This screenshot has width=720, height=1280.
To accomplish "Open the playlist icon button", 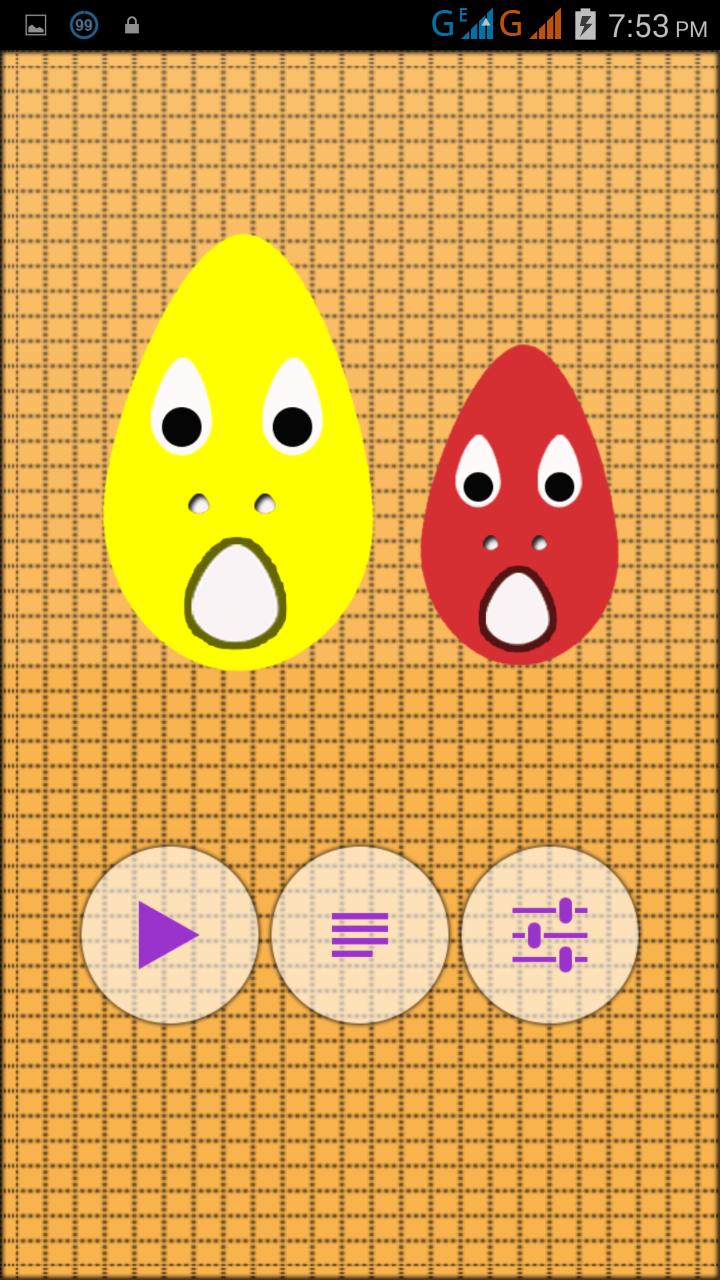I will click(360, 935).
